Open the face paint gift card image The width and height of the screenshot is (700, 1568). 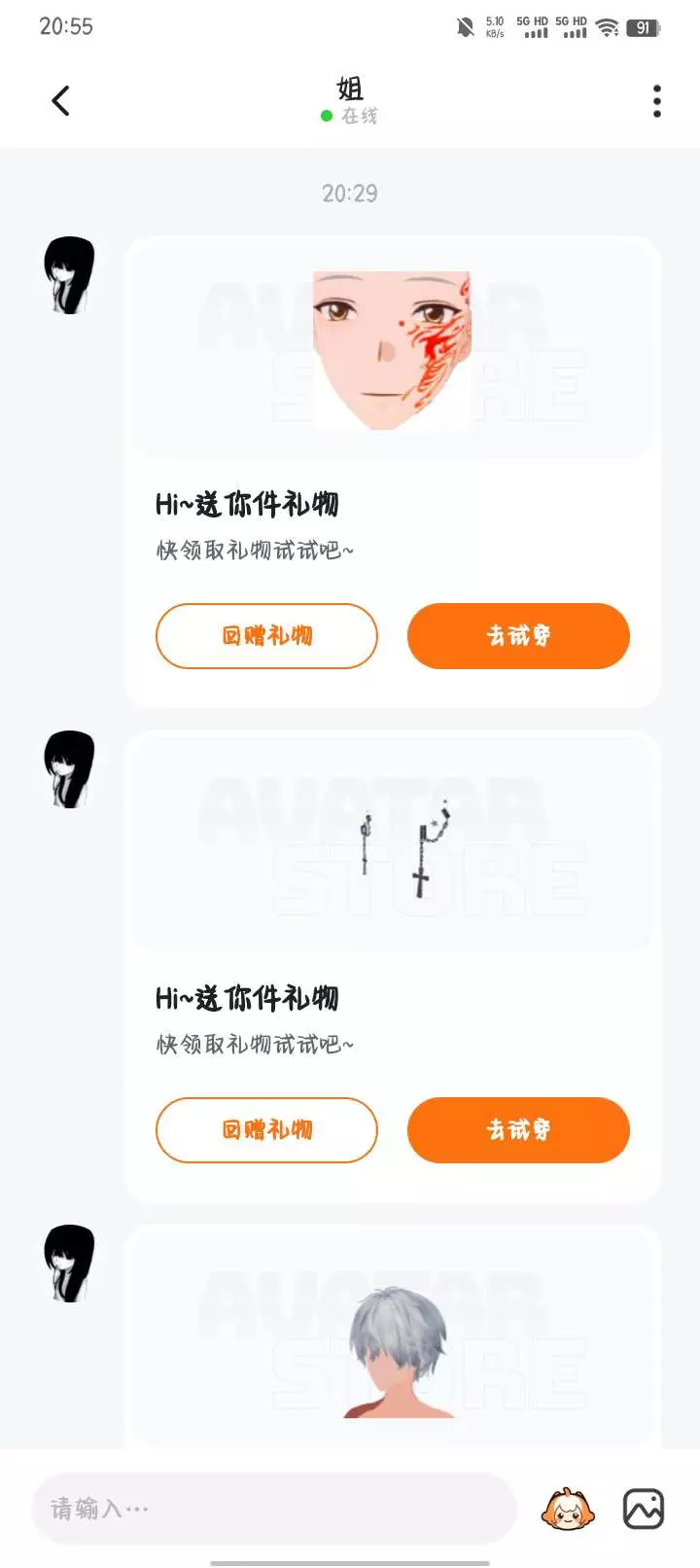[393, 350]
